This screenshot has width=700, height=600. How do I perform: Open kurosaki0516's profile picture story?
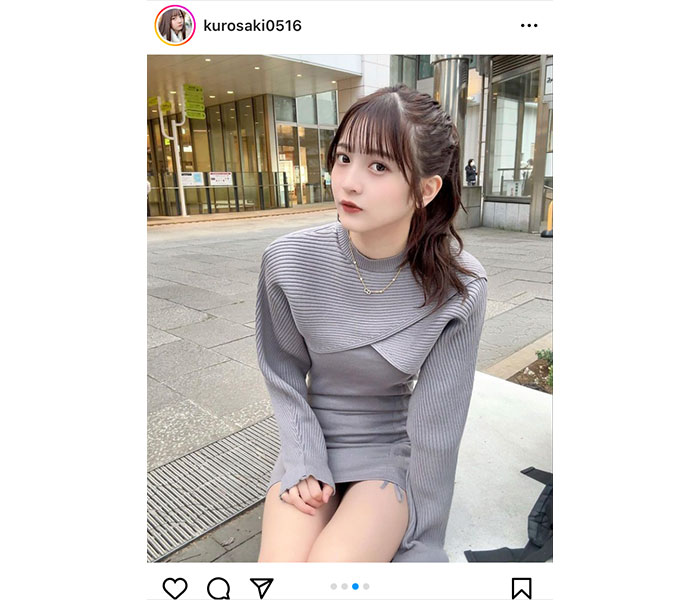tap(175, 25)
